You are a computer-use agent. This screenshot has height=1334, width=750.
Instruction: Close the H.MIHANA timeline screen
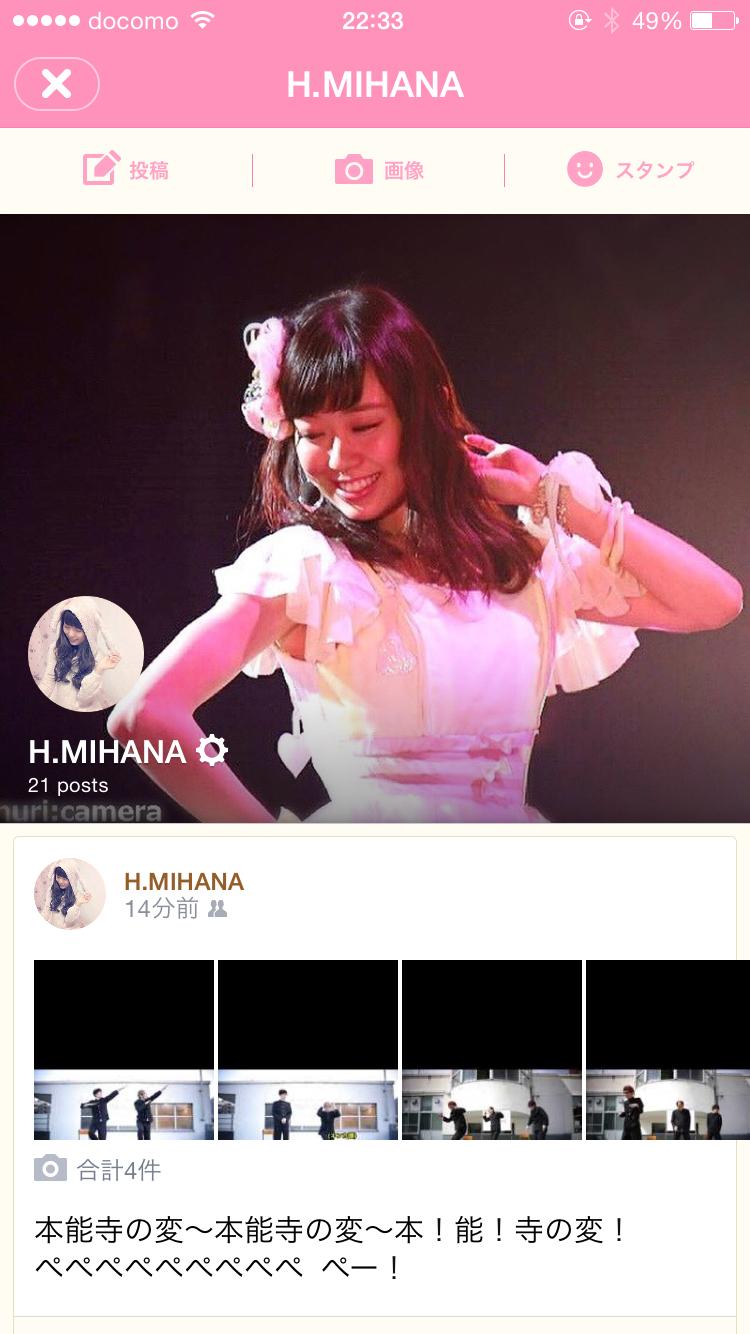tap(57, 84)
